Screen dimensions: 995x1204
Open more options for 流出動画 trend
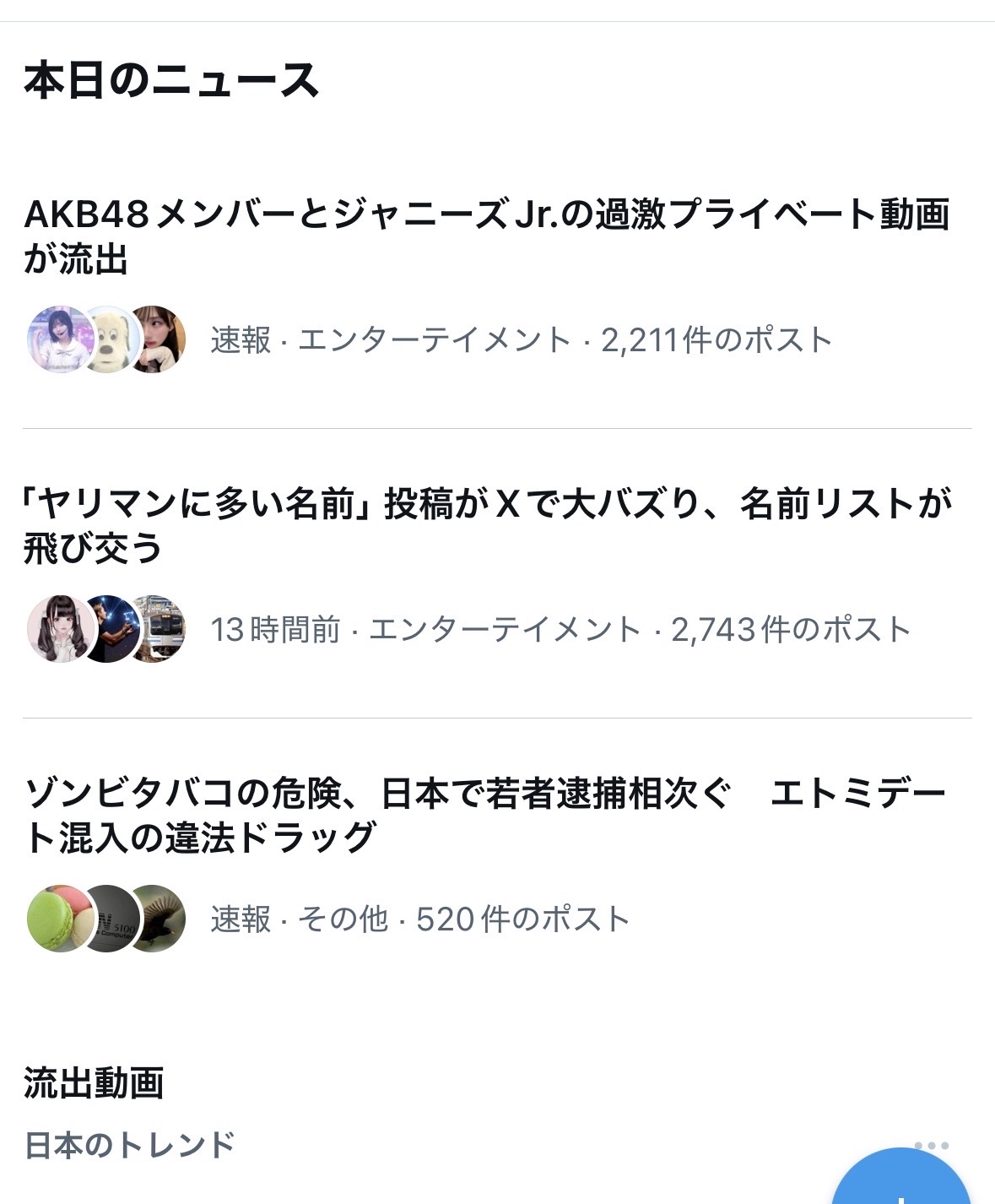pyautogui.click(x=931, y=1146)
